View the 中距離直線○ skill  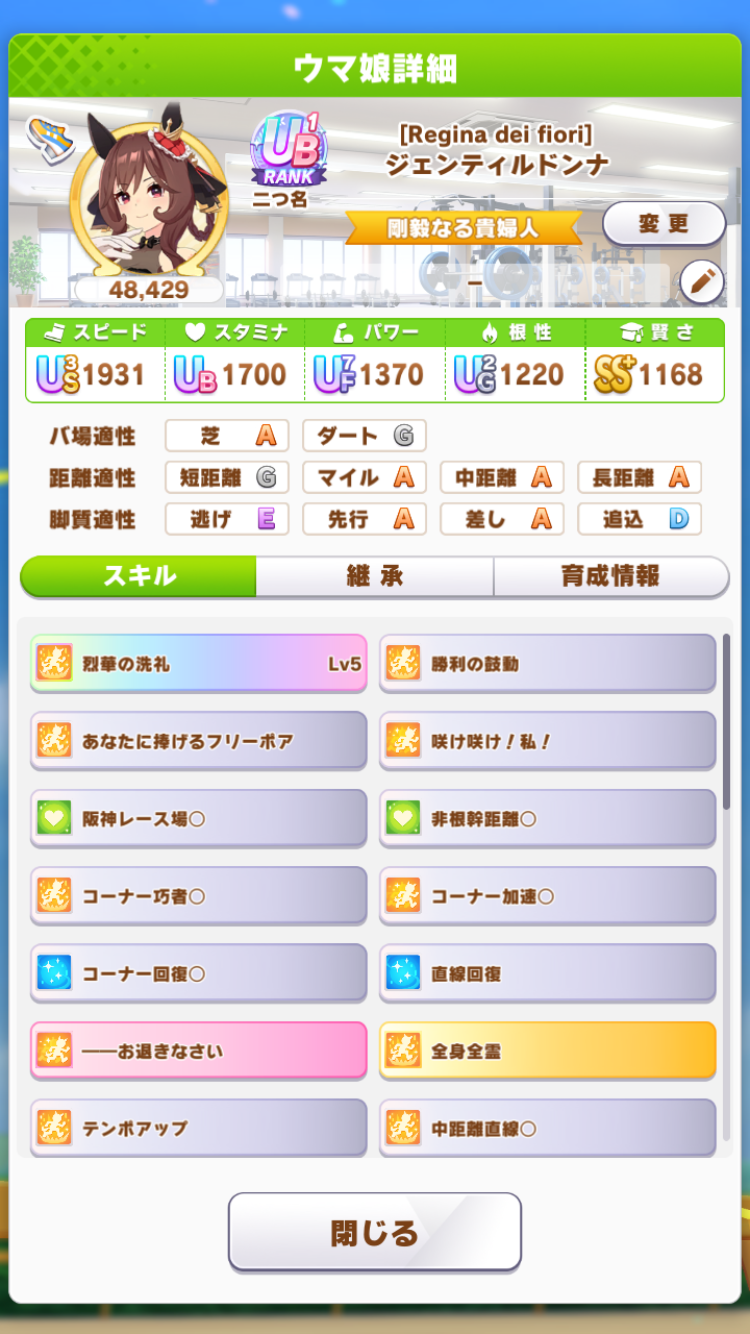pyautogui.click(x=547, y=1127)
